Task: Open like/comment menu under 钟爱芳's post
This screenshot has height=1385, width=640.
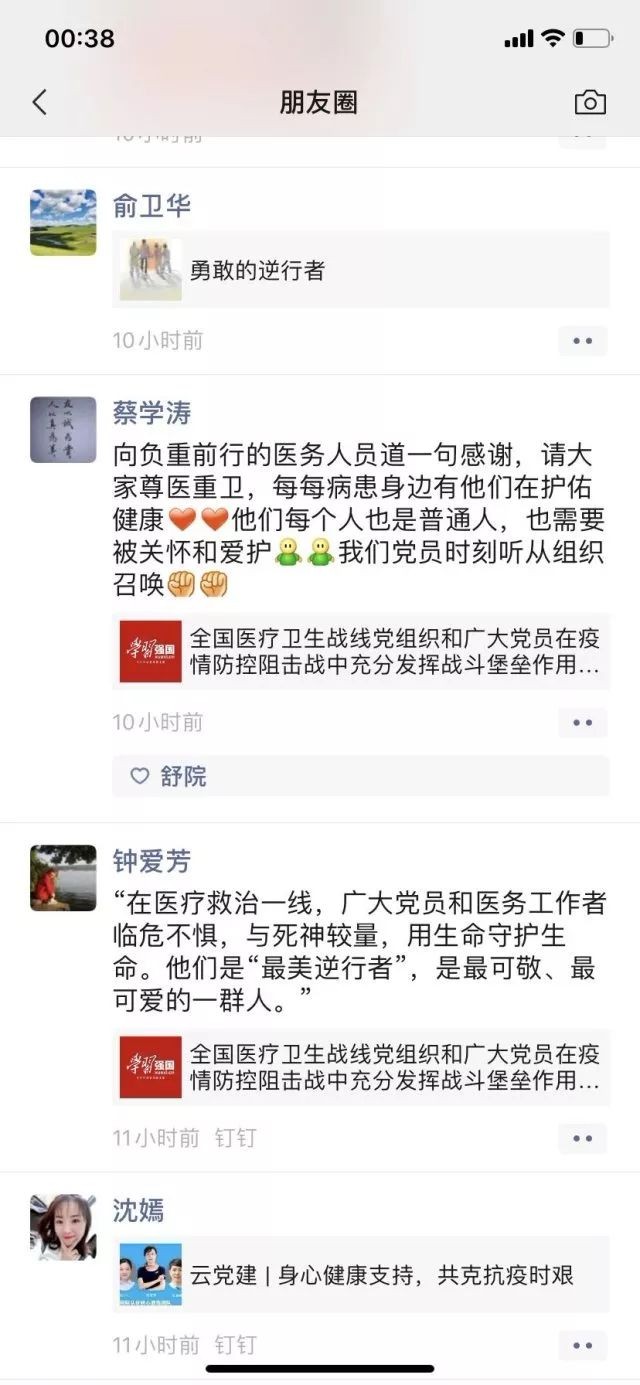Action: (582, 1138)
